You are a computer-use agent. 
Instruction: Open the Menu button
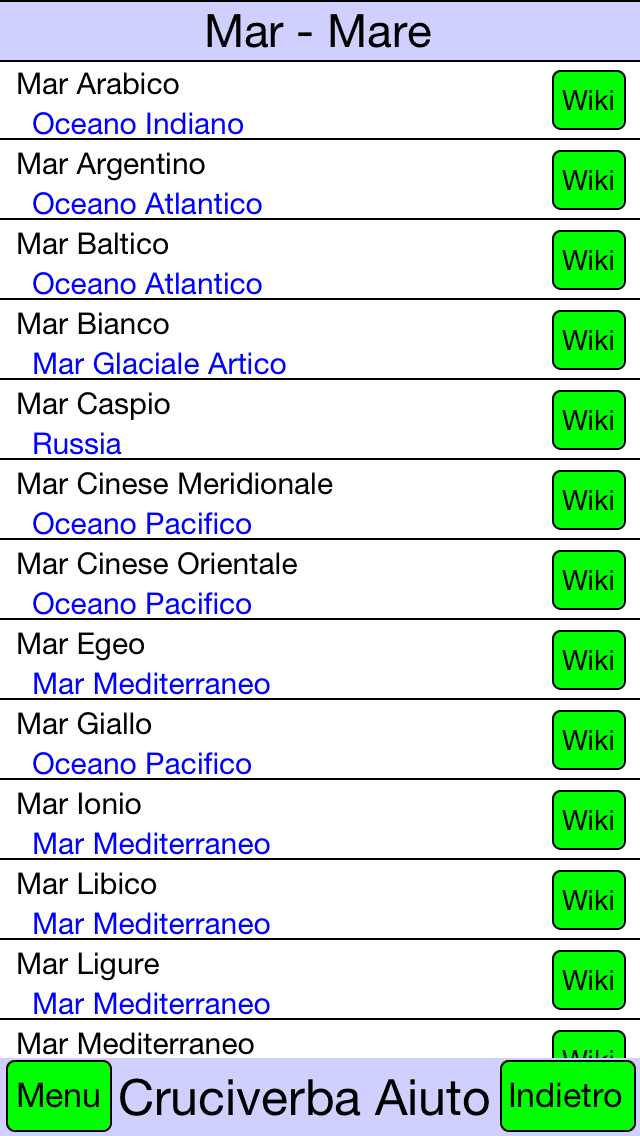59,1095
